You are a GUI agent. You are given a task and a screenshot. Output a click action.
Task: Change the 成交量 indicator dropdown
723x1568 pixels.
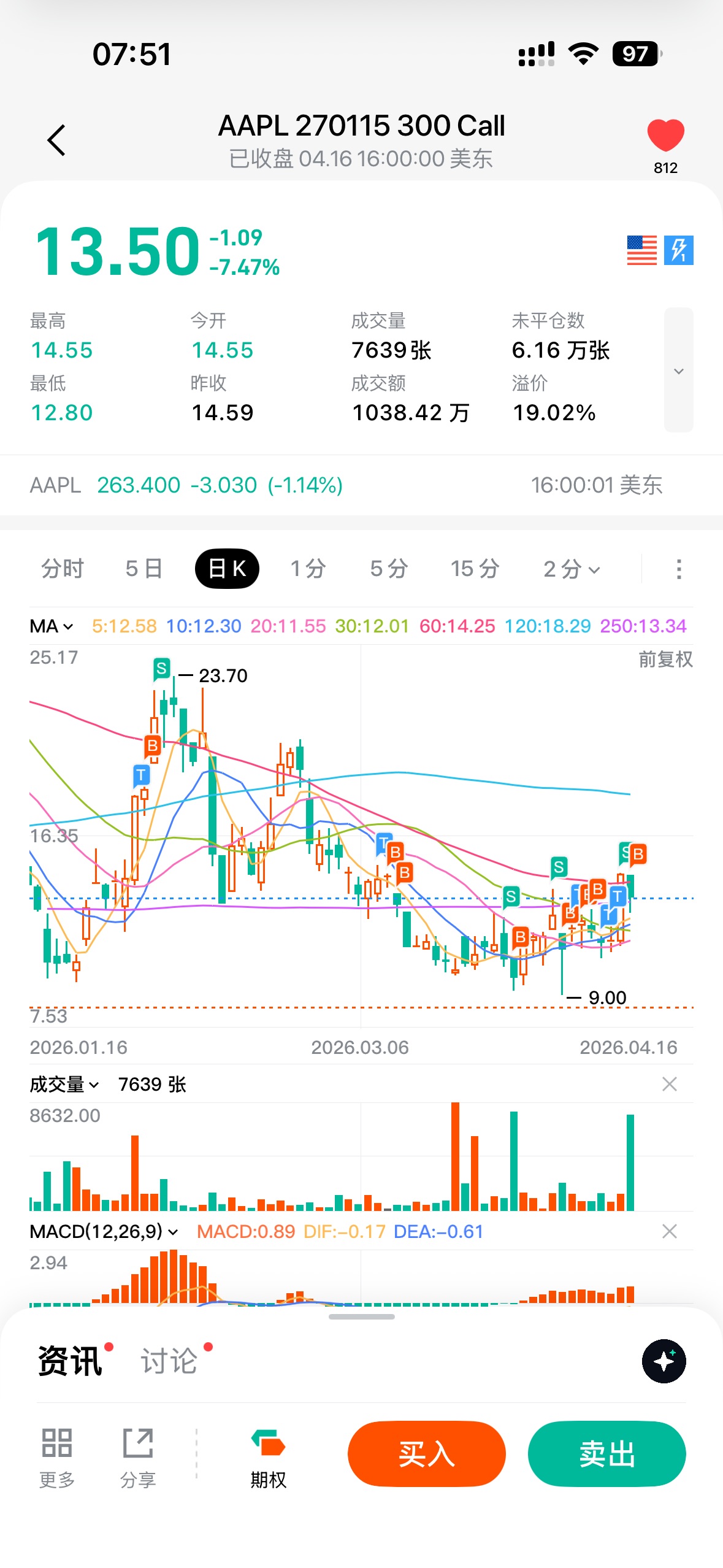(x=64, y=1085)
